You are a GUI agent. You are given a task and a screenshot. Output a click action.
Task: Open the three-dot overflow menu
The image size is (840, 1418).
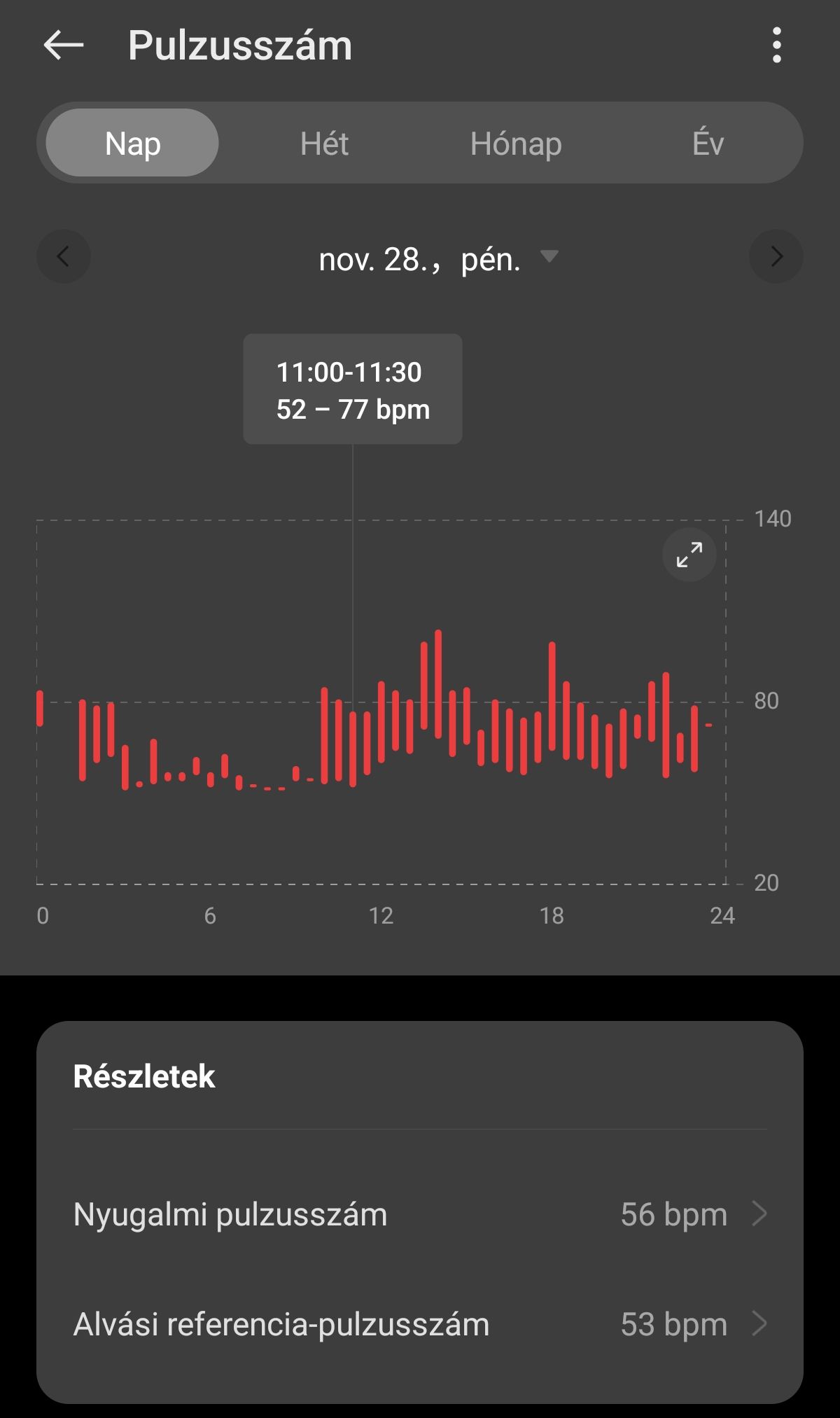tap(776, 46)
